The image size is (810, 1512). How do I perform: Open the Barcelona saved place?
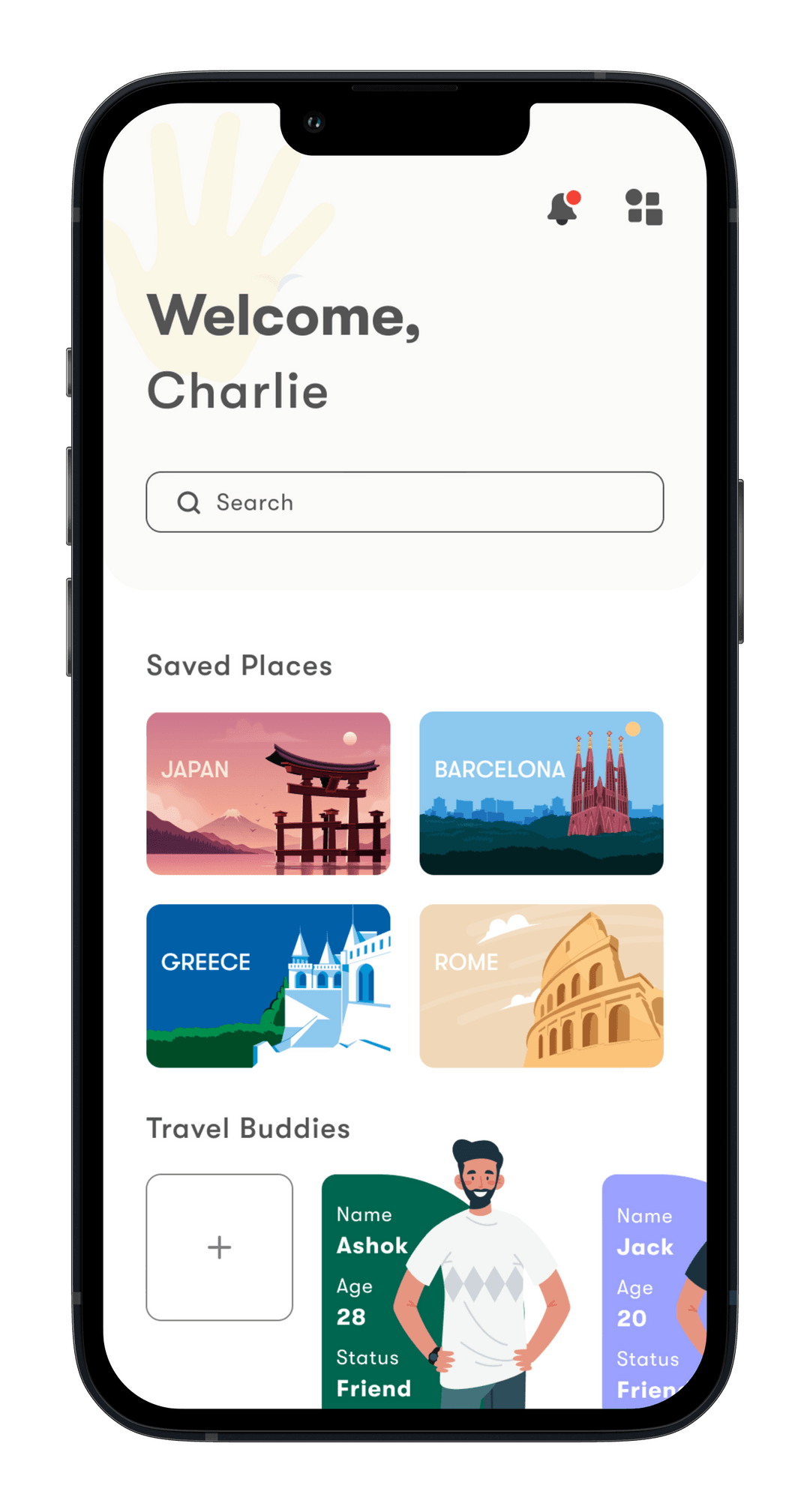[541, 793]
